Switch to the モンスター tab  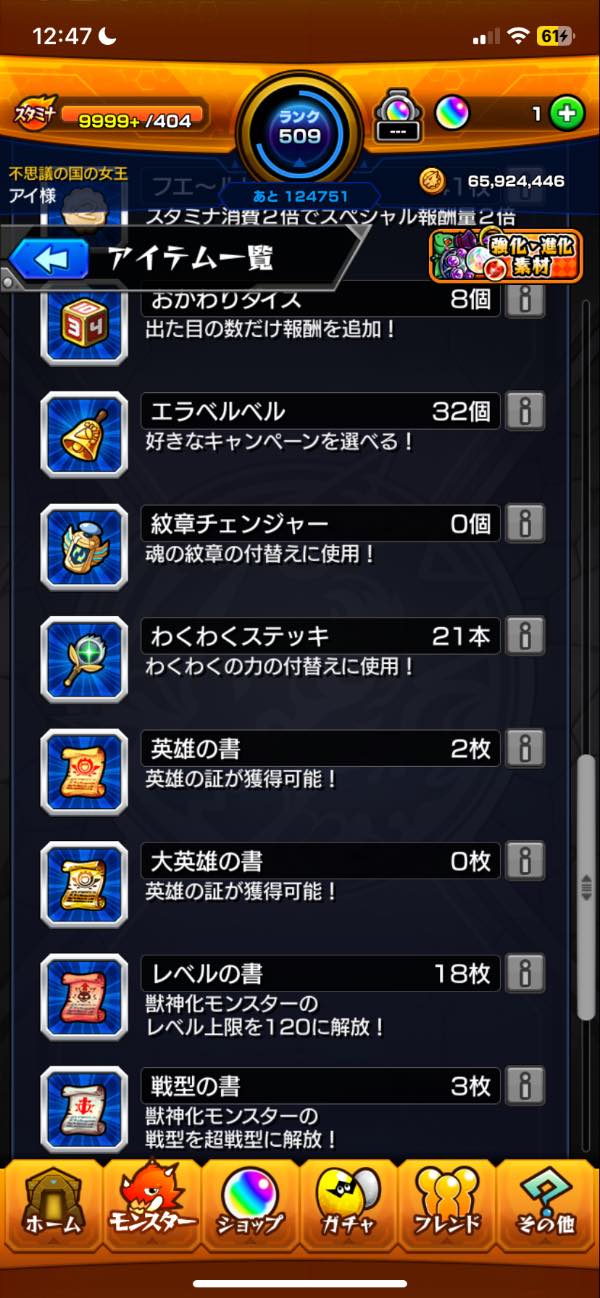(150, 1210)
